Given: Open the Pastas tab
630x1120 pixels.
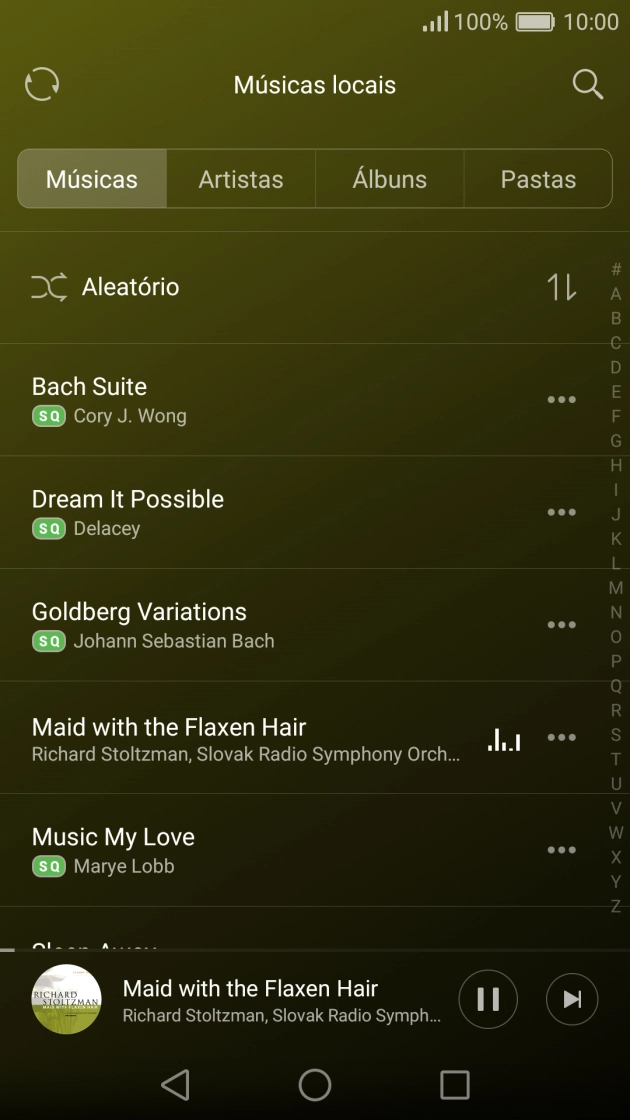Looking at the screenshot, I should click(x=538, y=180).
